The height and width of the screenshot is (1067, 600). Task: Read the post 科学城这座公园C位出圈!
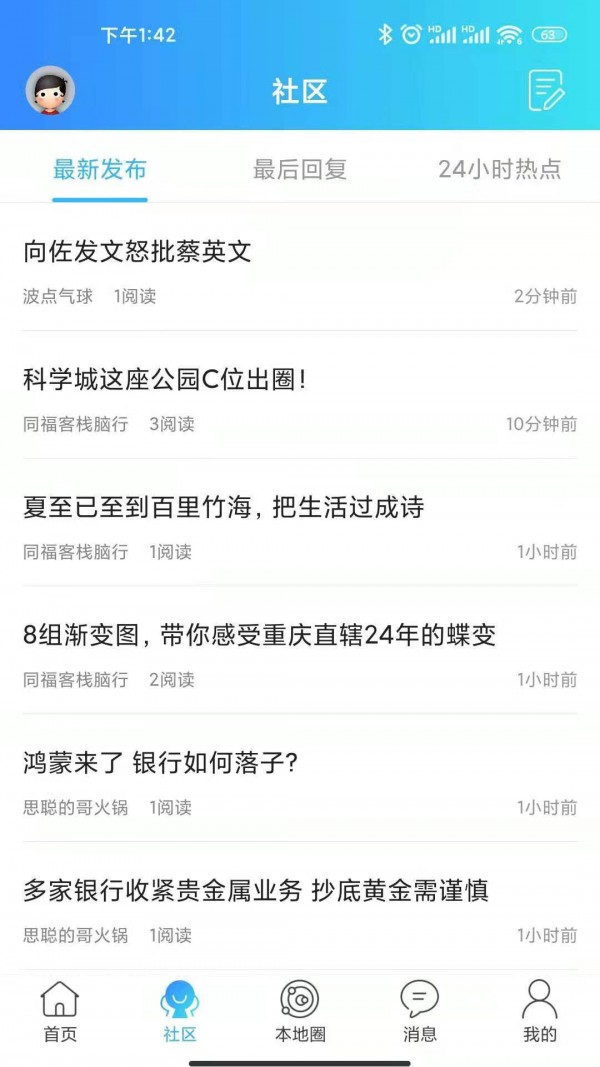point(165,380)
